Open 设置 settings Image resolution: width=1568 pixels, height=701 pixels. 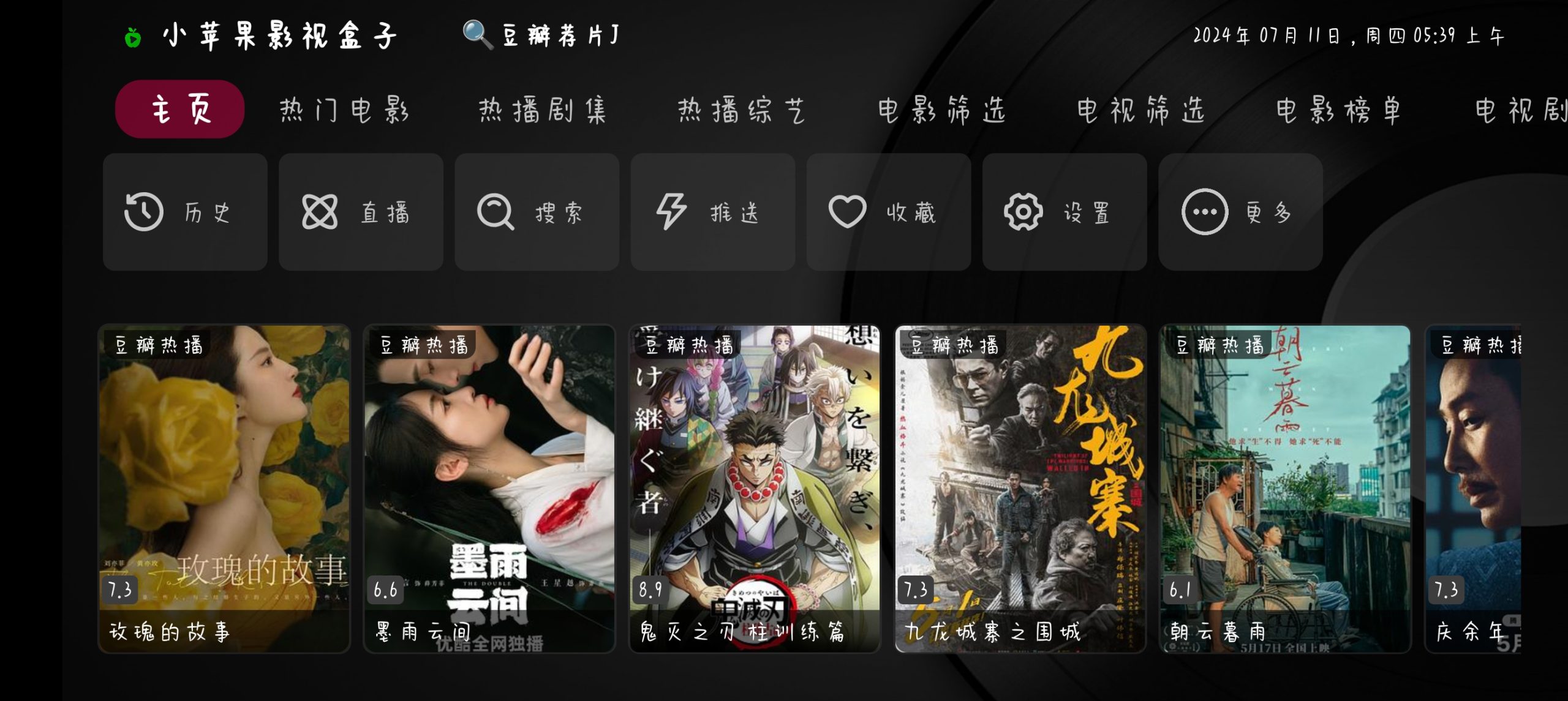coord(1064,212)
